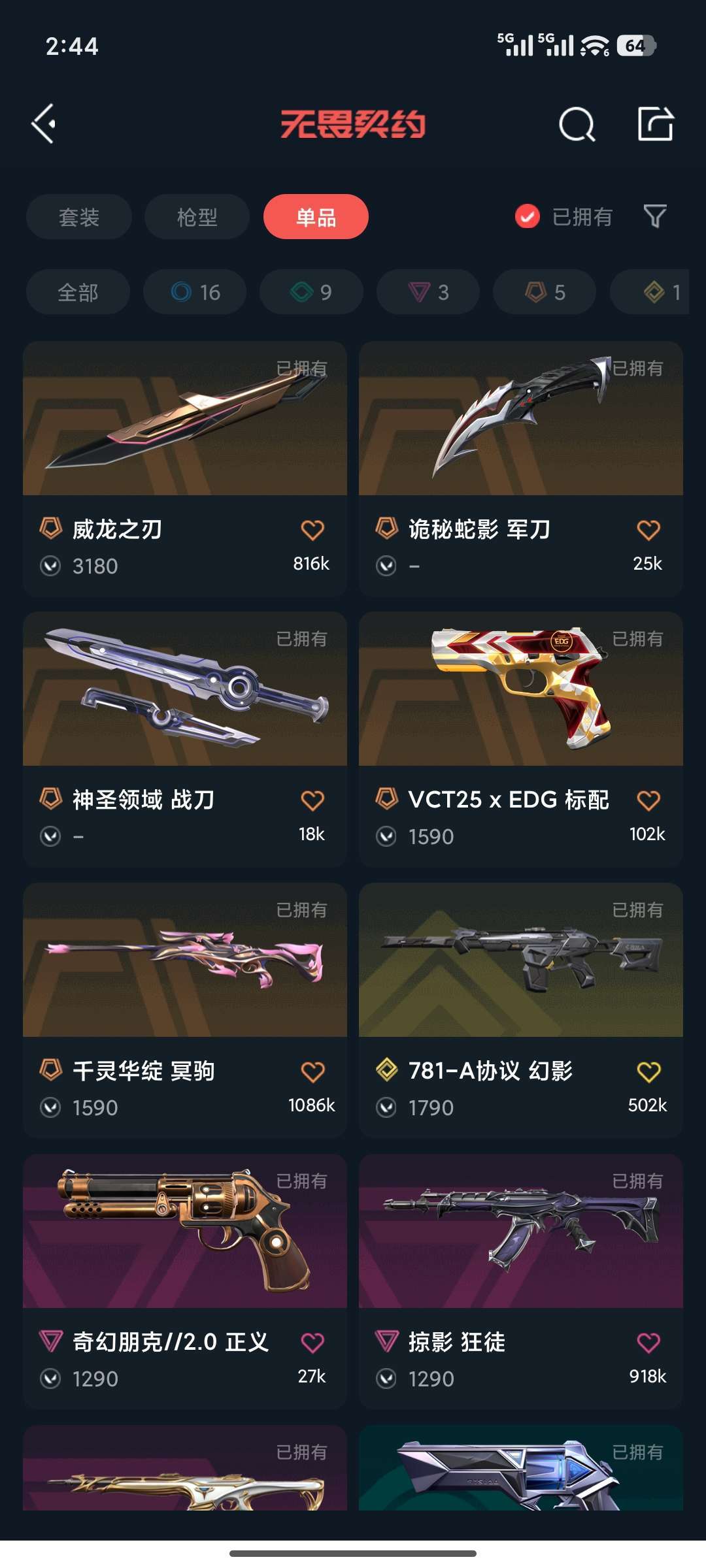Filter by the pink chip showing 3
The width and height of the screenshot is (706, 1568).
[428, 292]
